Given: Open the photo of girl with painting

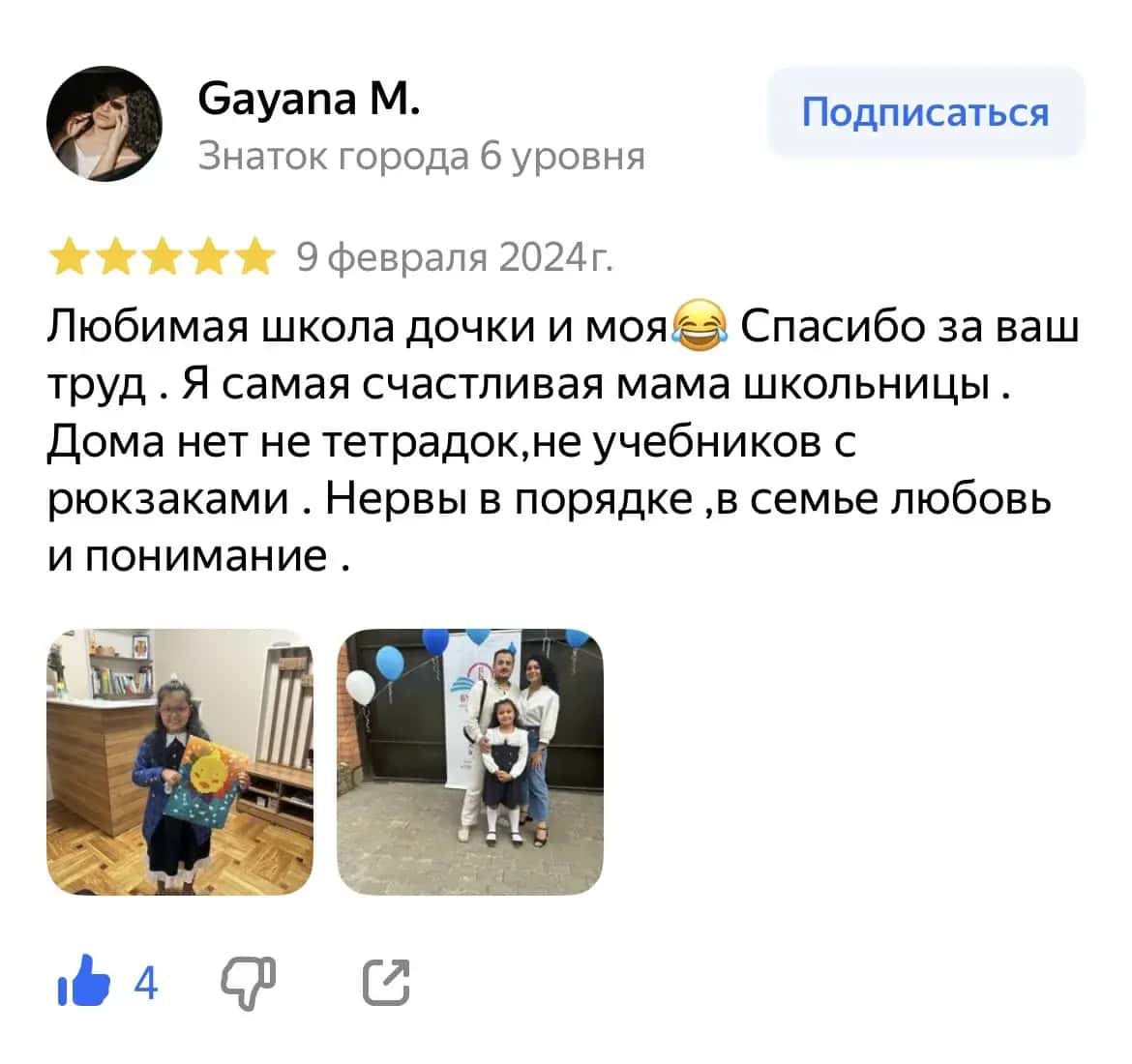Looking at the screenshot, I should coord(180,761).
